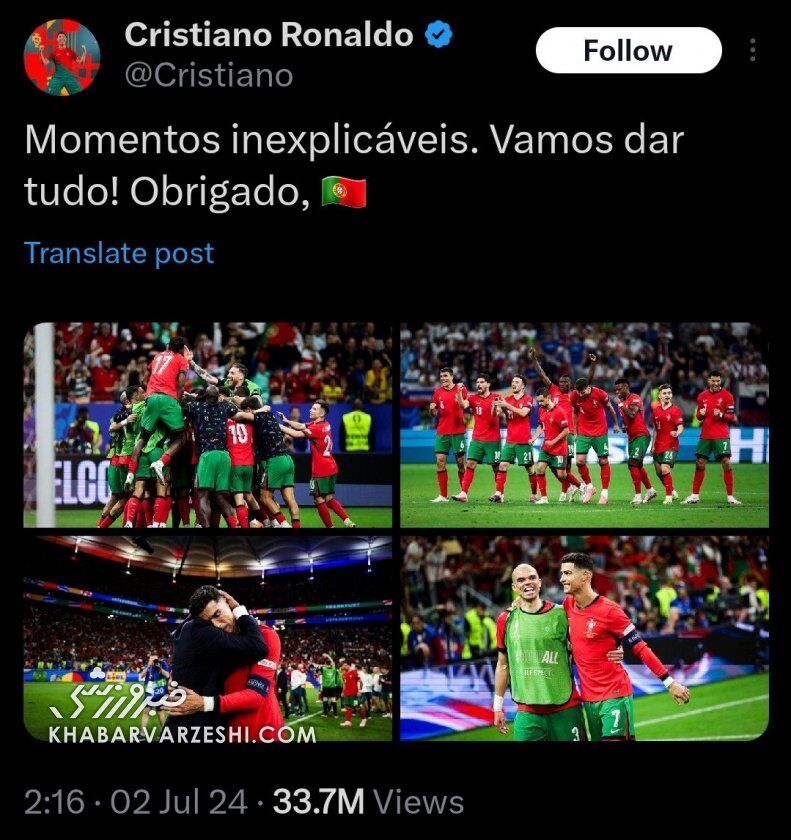The image size is (791, 840).
Task: Tap Translate post link
Action: (x=119, y=254)
